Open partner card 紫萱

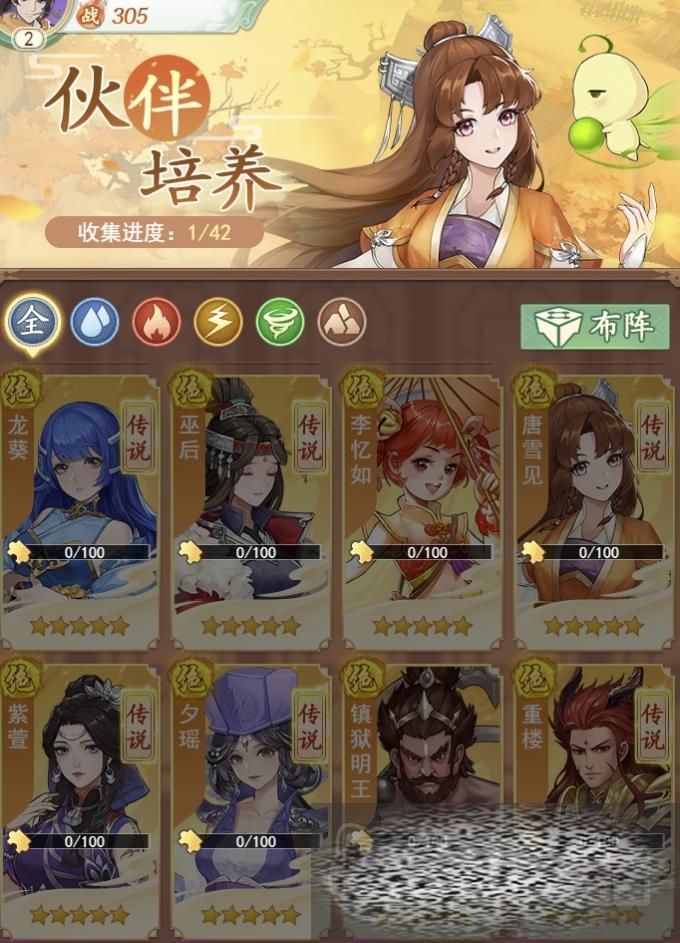pos(80,780)
